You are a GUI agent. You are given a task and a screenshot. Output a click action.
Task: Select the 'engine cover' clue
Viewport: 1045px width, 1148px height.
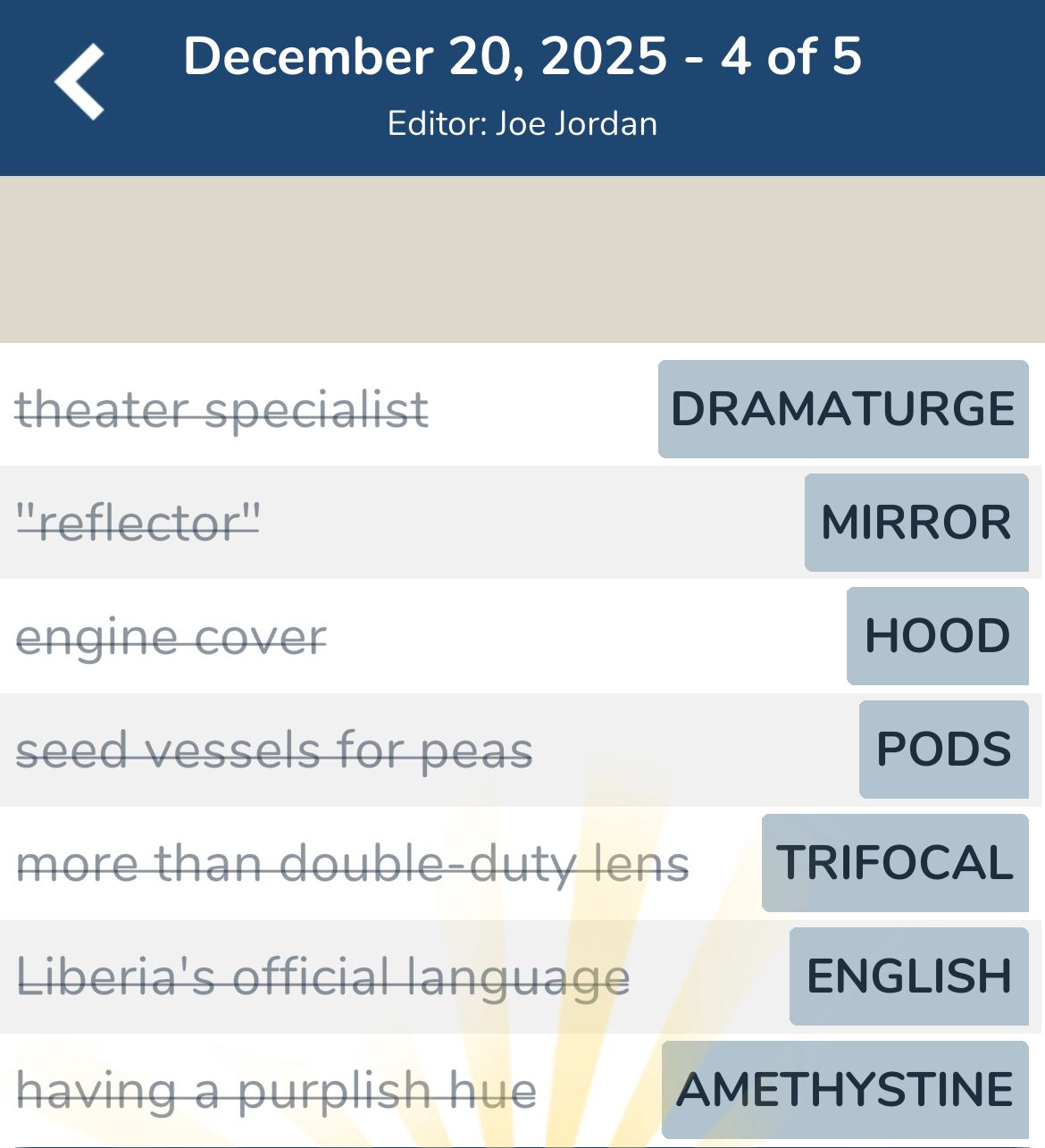(171, 636)
